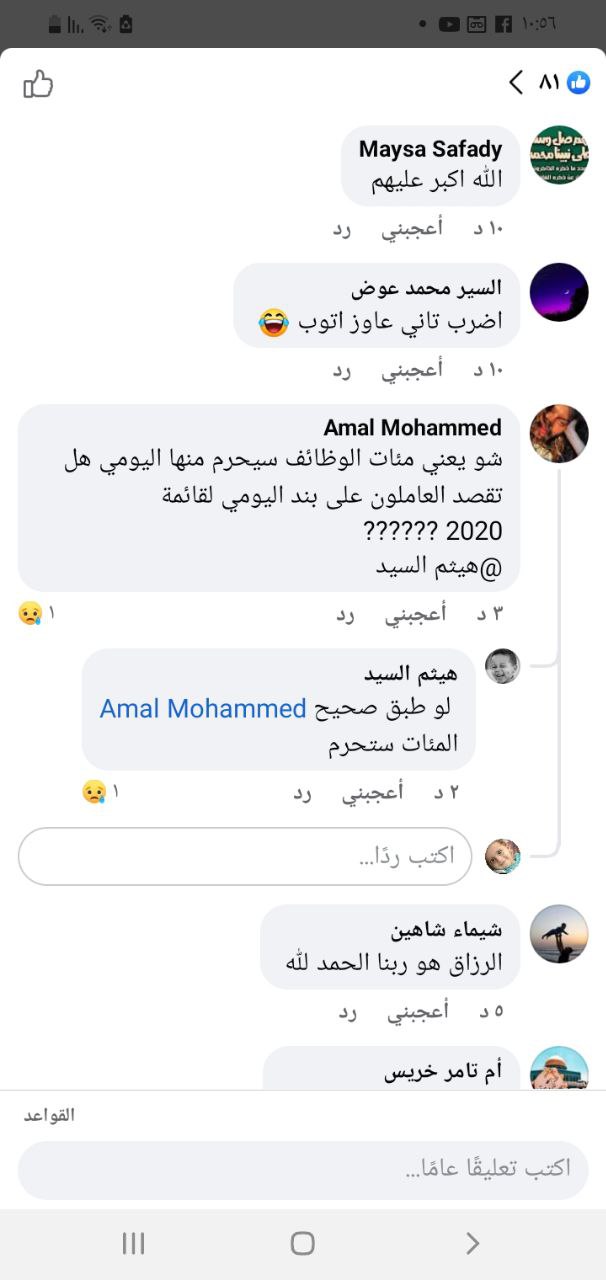Reply to شيماء شاهين's comment

click(x=348, y=1012)
